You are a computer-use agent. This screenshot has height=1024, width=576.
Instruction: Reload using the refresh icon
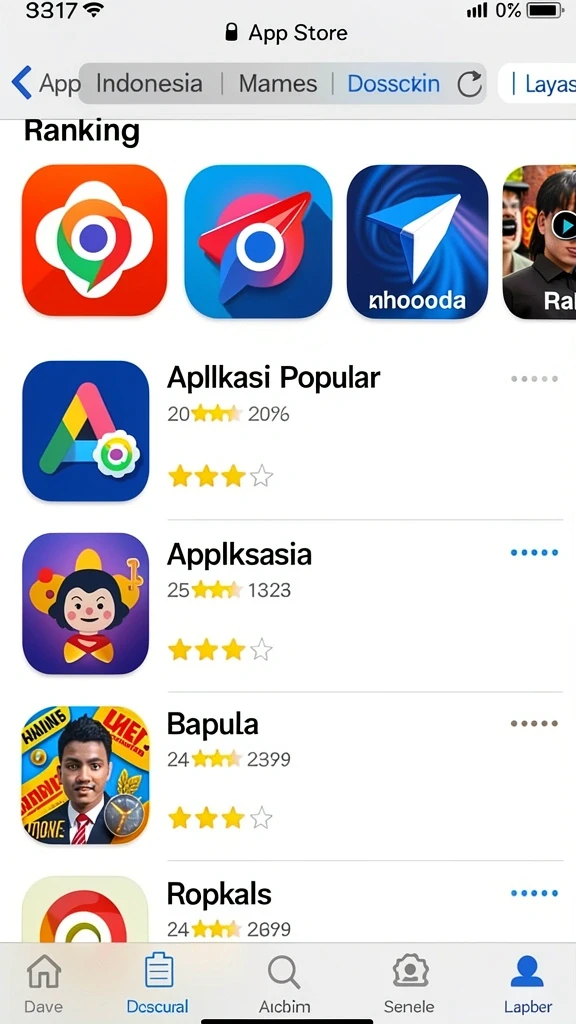point(469,84)
